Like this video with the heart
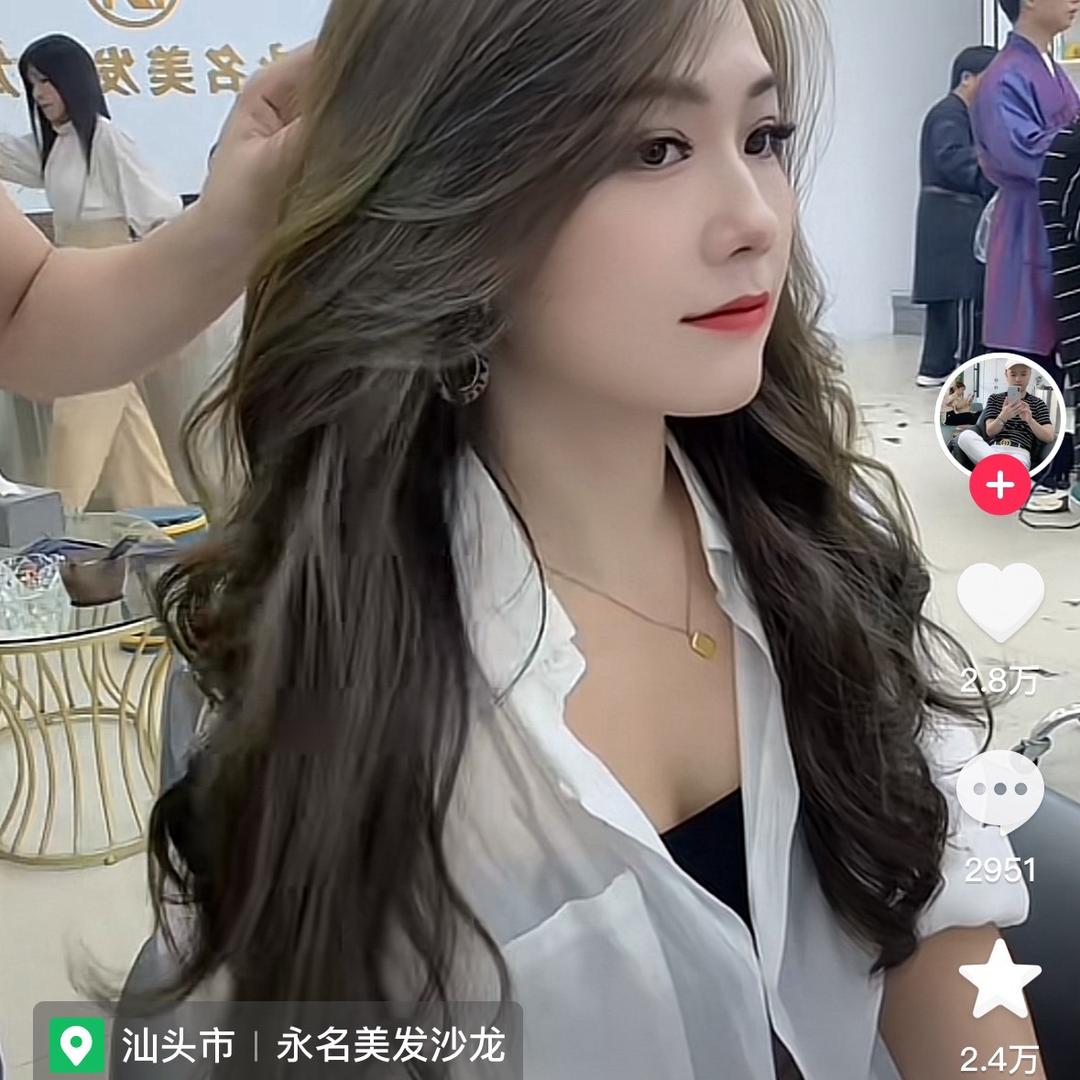 [x=1000, y=601]
